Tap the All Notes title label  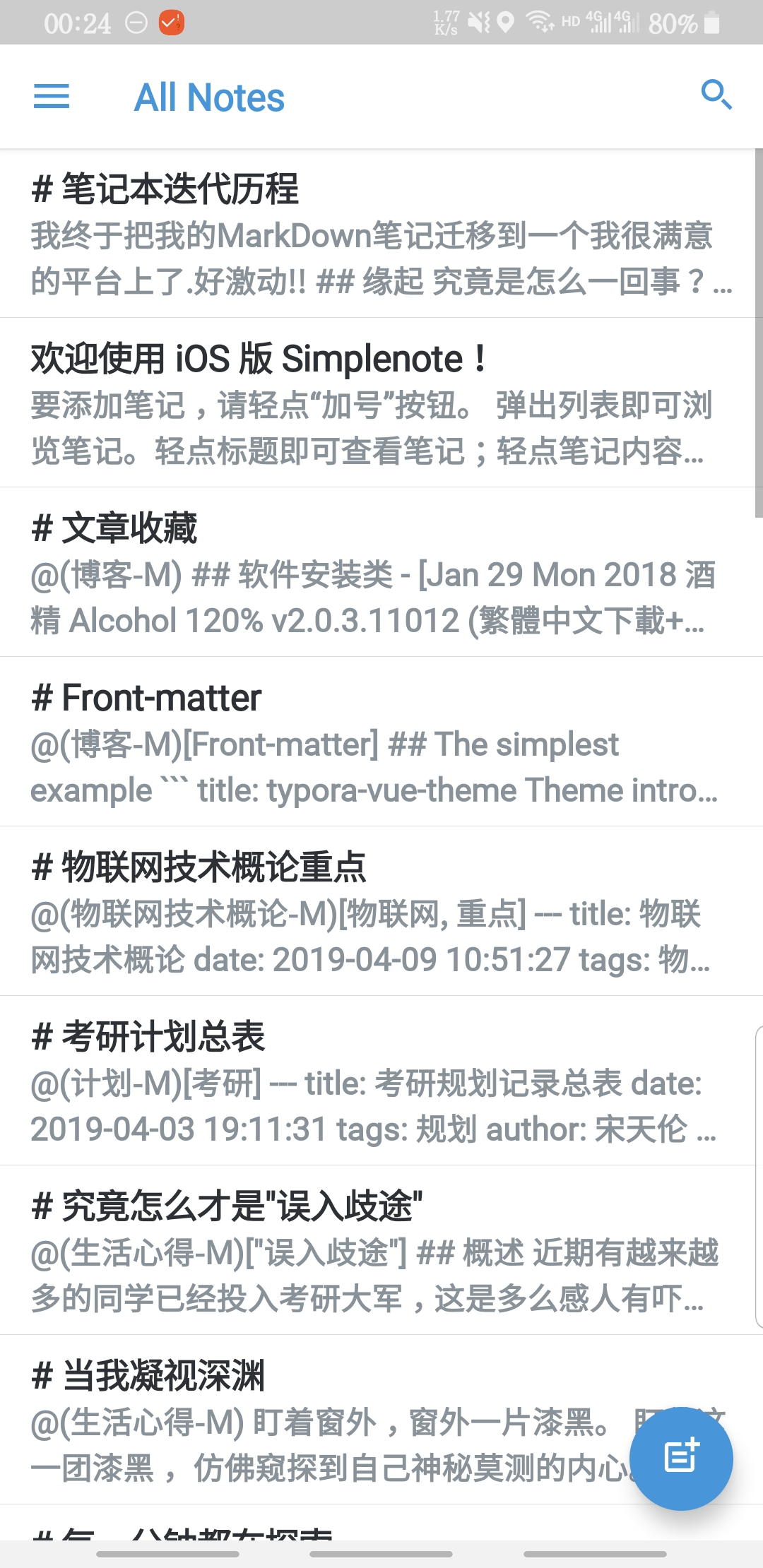click(x=209, y=97)
